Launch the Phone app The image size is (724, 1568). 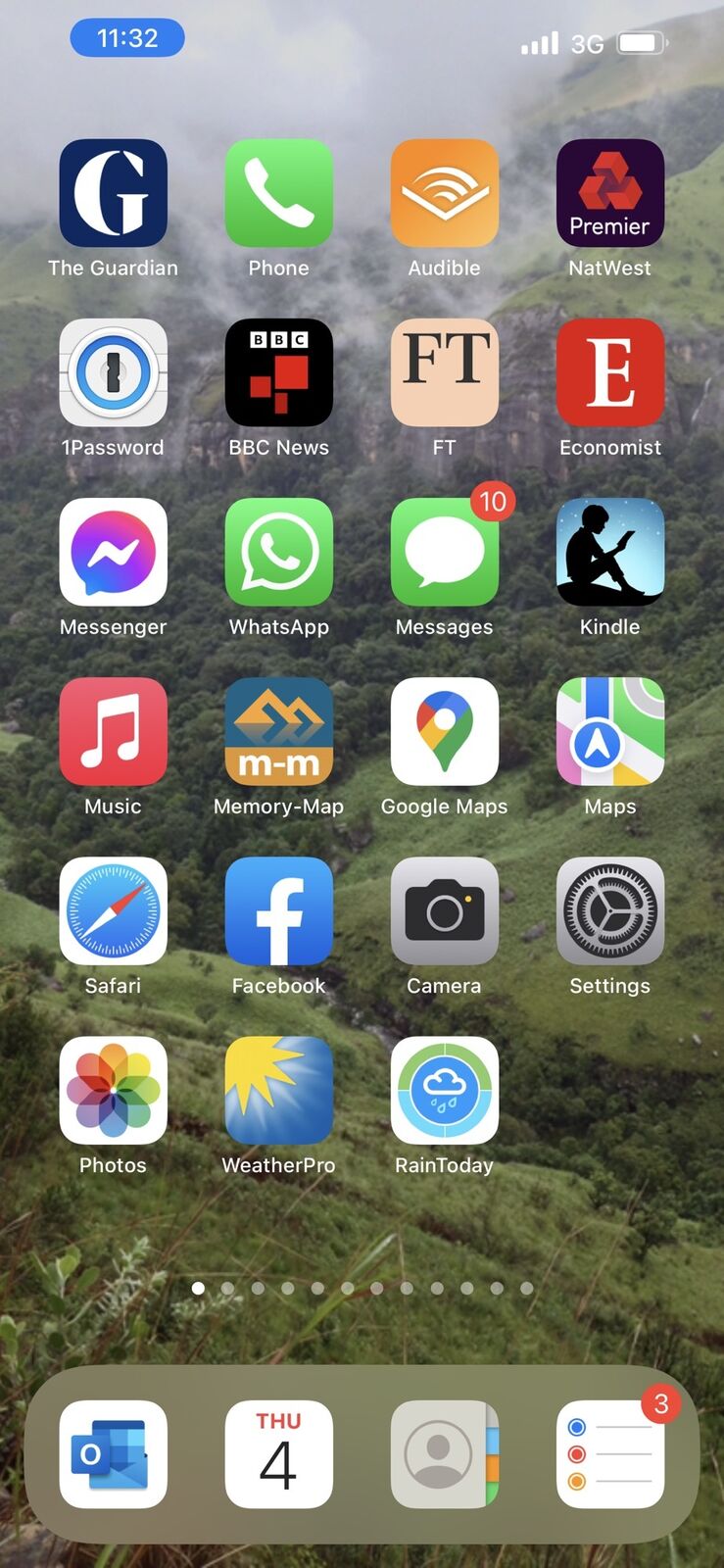[x=278, y=193]
